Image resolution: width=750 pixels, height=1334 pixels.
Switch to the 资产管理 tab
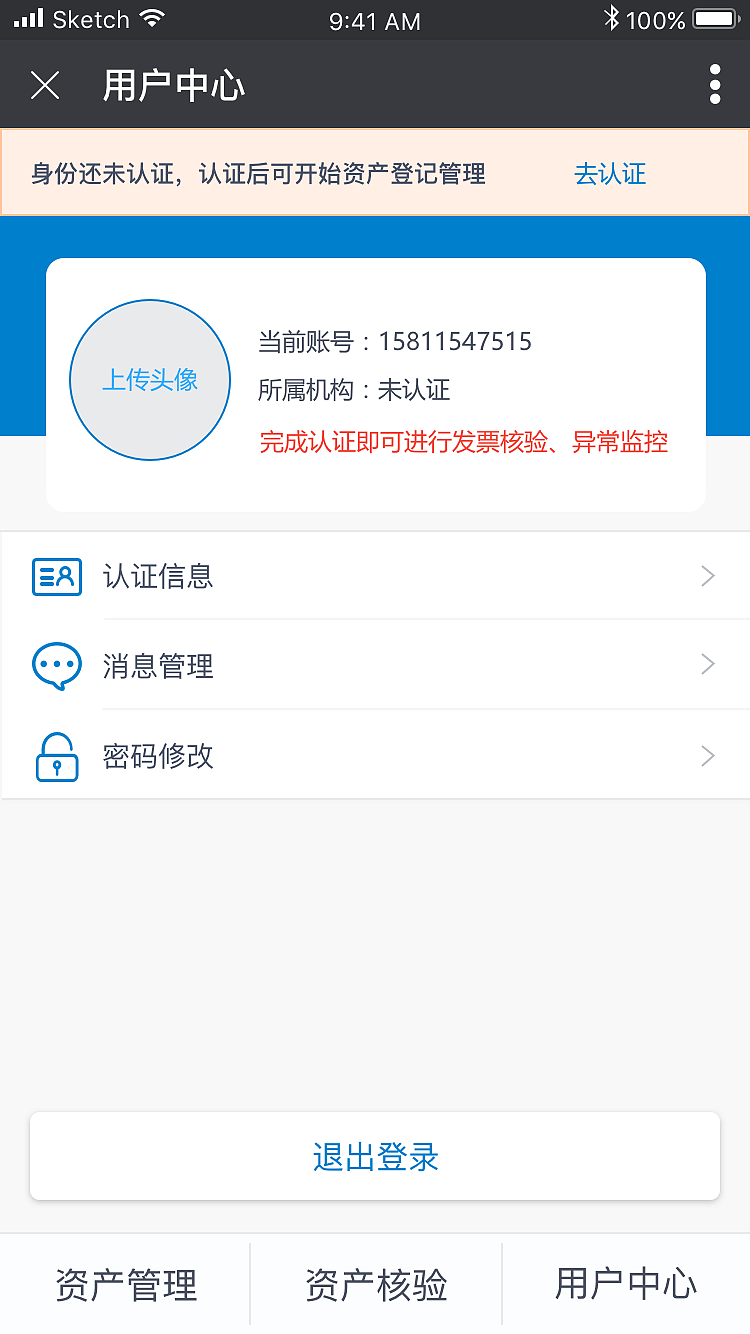point(126,1285)
